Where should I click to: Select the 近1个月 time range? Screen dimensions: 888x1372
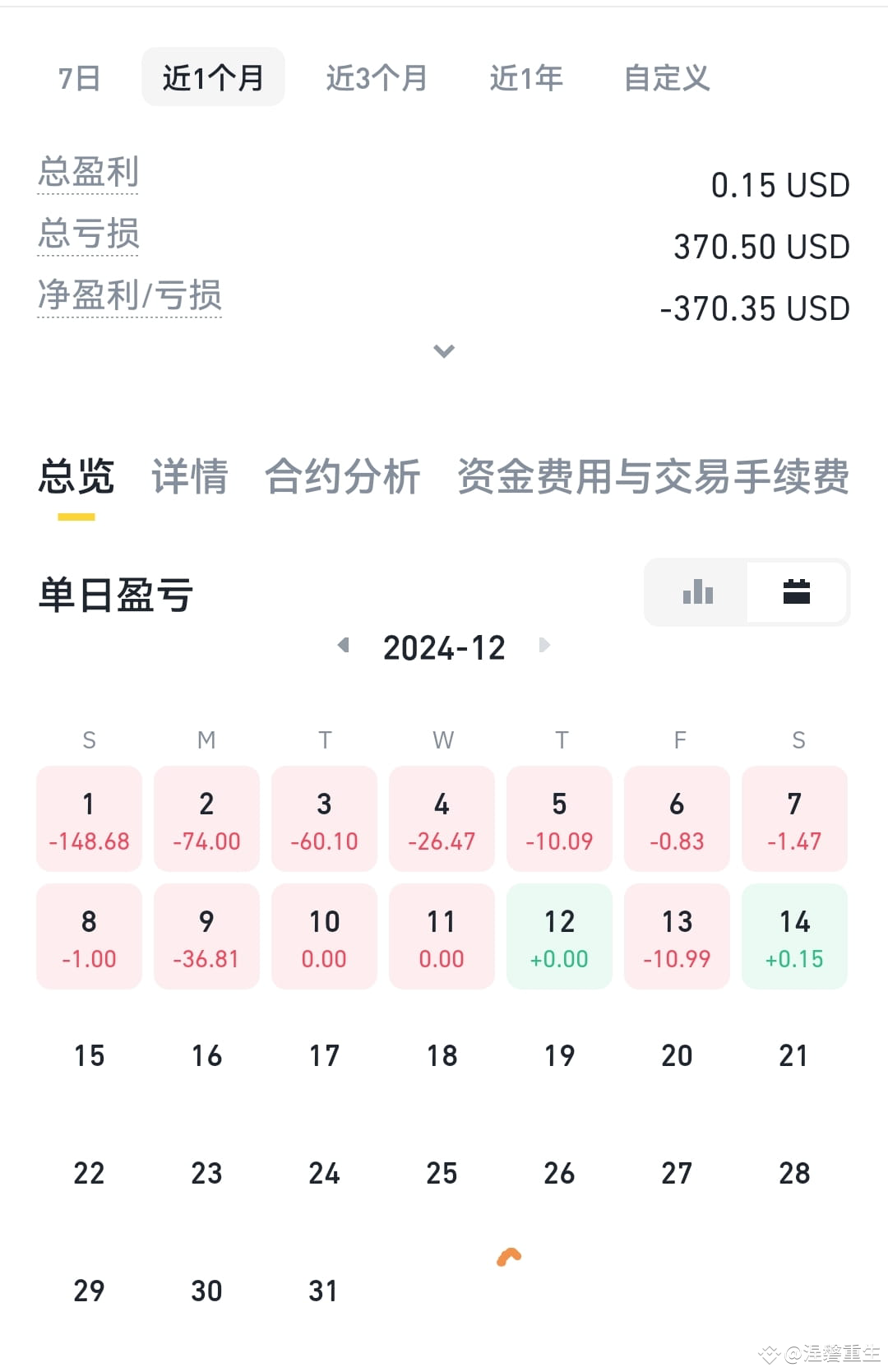212,76
